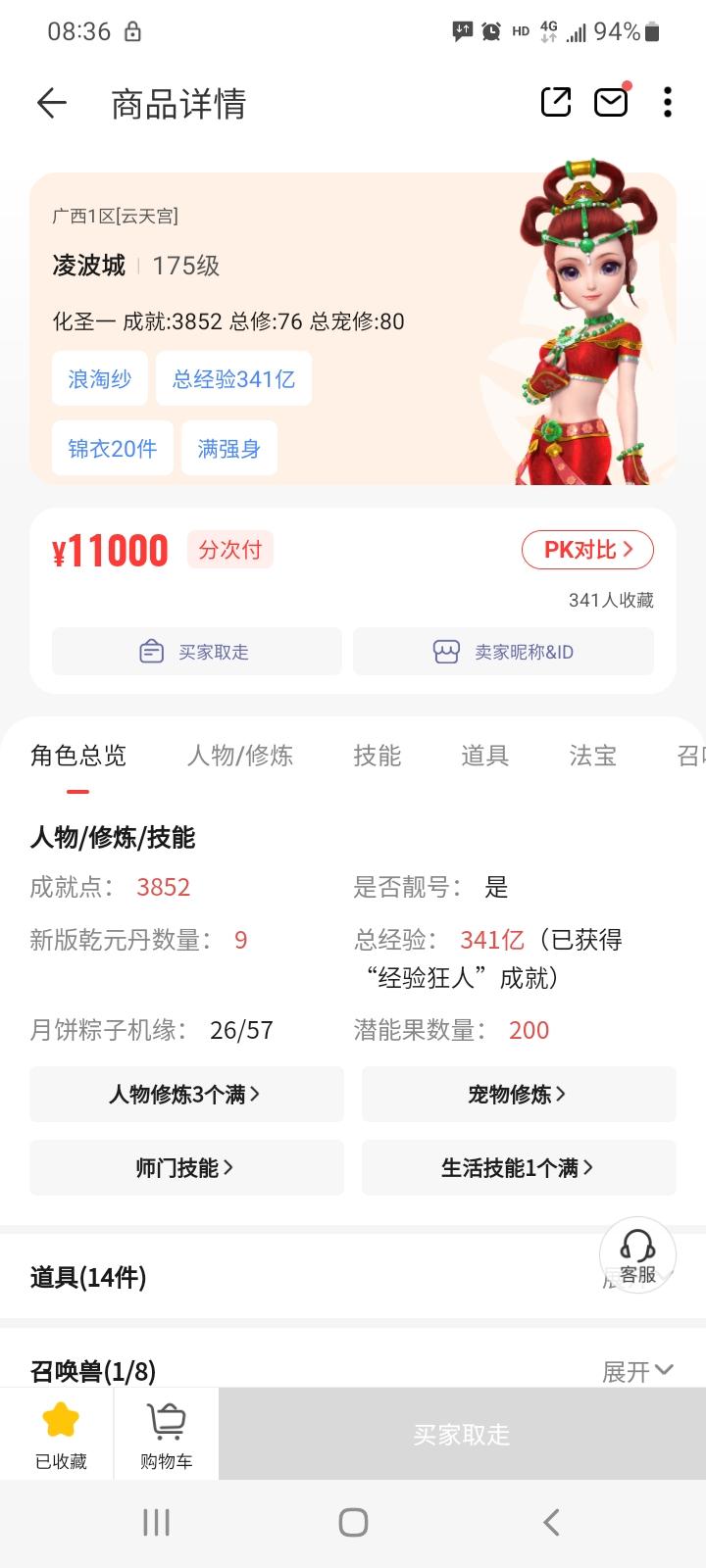Remove from favorites via 已收藏 star

coord(61,1433)
